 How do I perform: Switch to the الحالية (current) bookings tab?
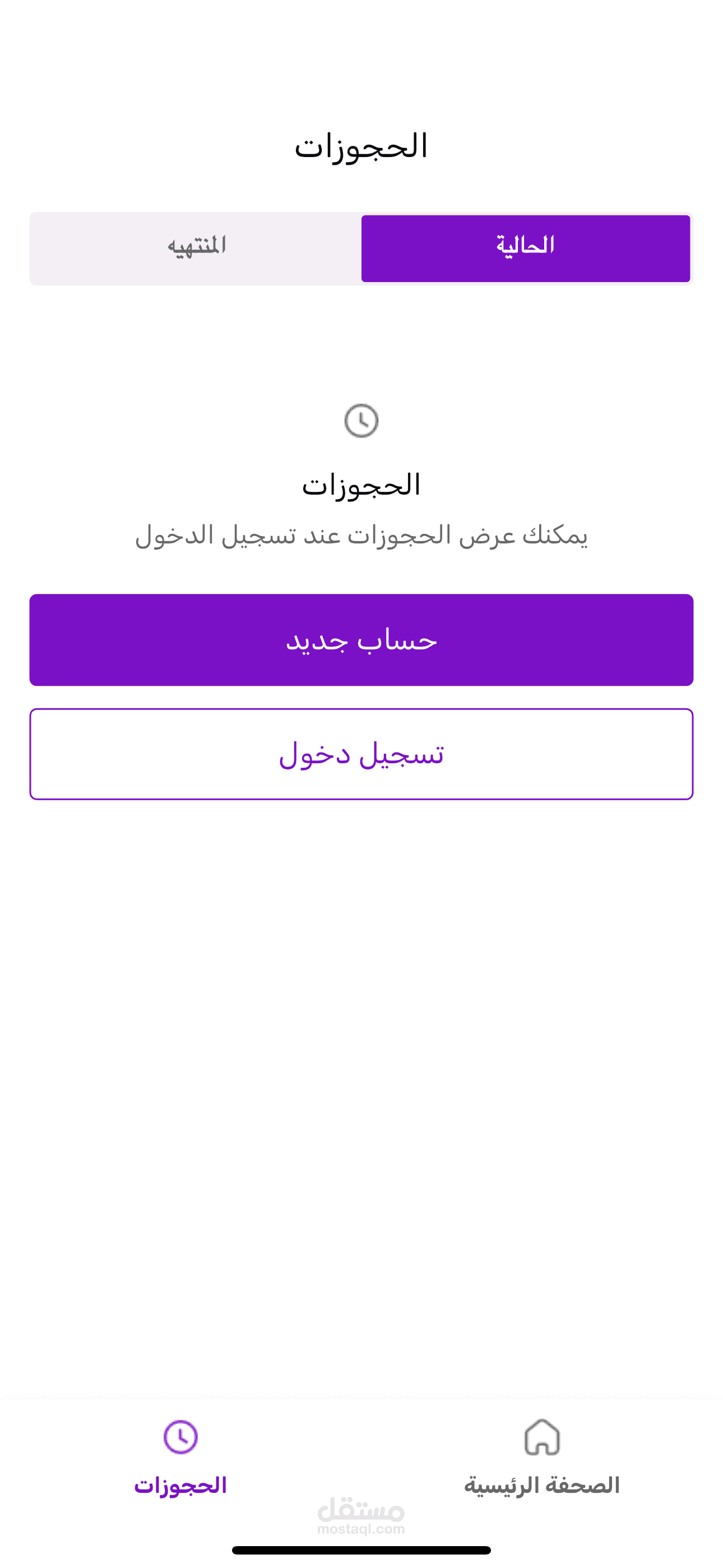click(x=525, y=248)
